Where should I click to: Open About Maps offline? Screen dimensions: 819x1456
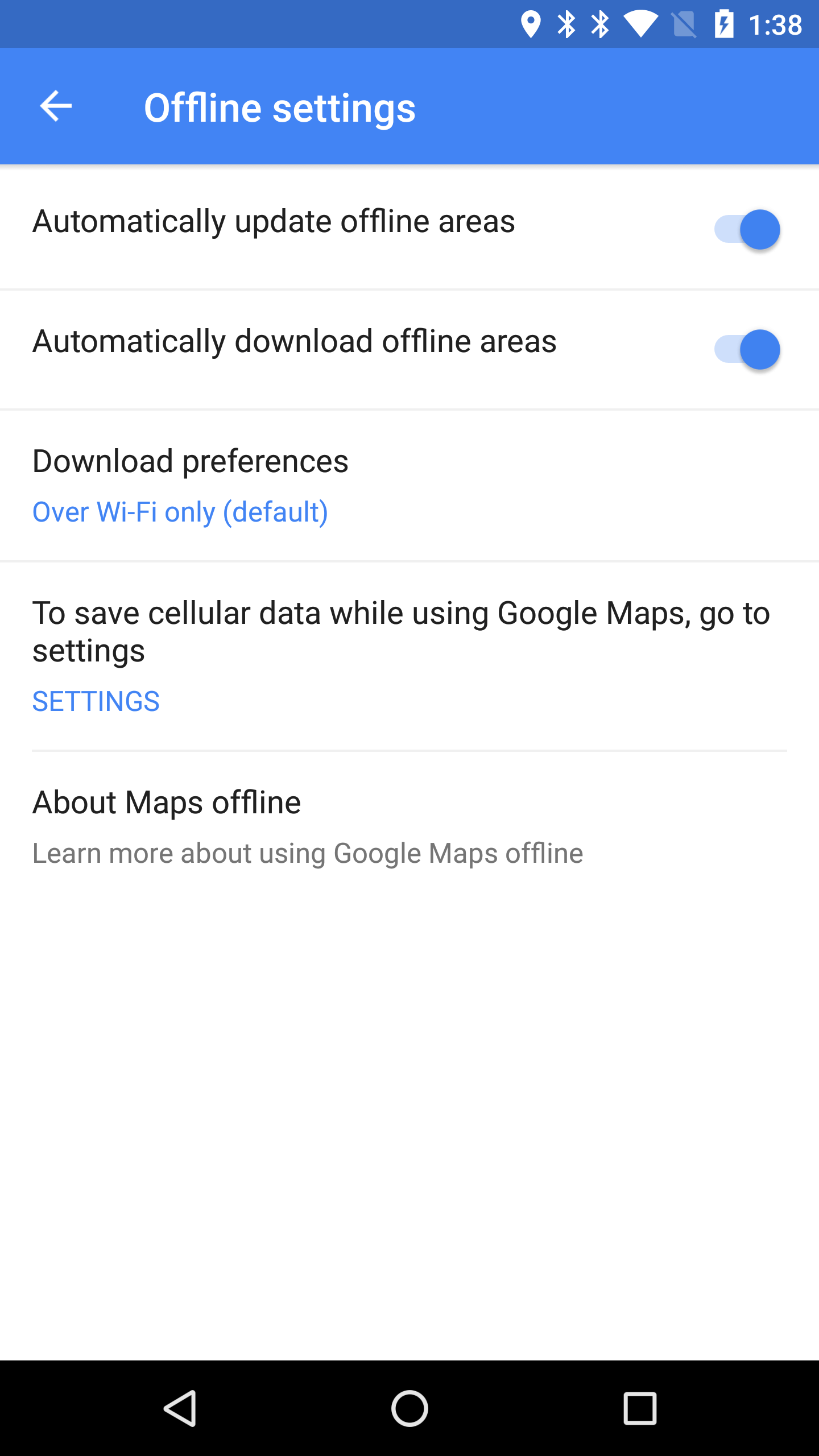click(x=409, y=827)
